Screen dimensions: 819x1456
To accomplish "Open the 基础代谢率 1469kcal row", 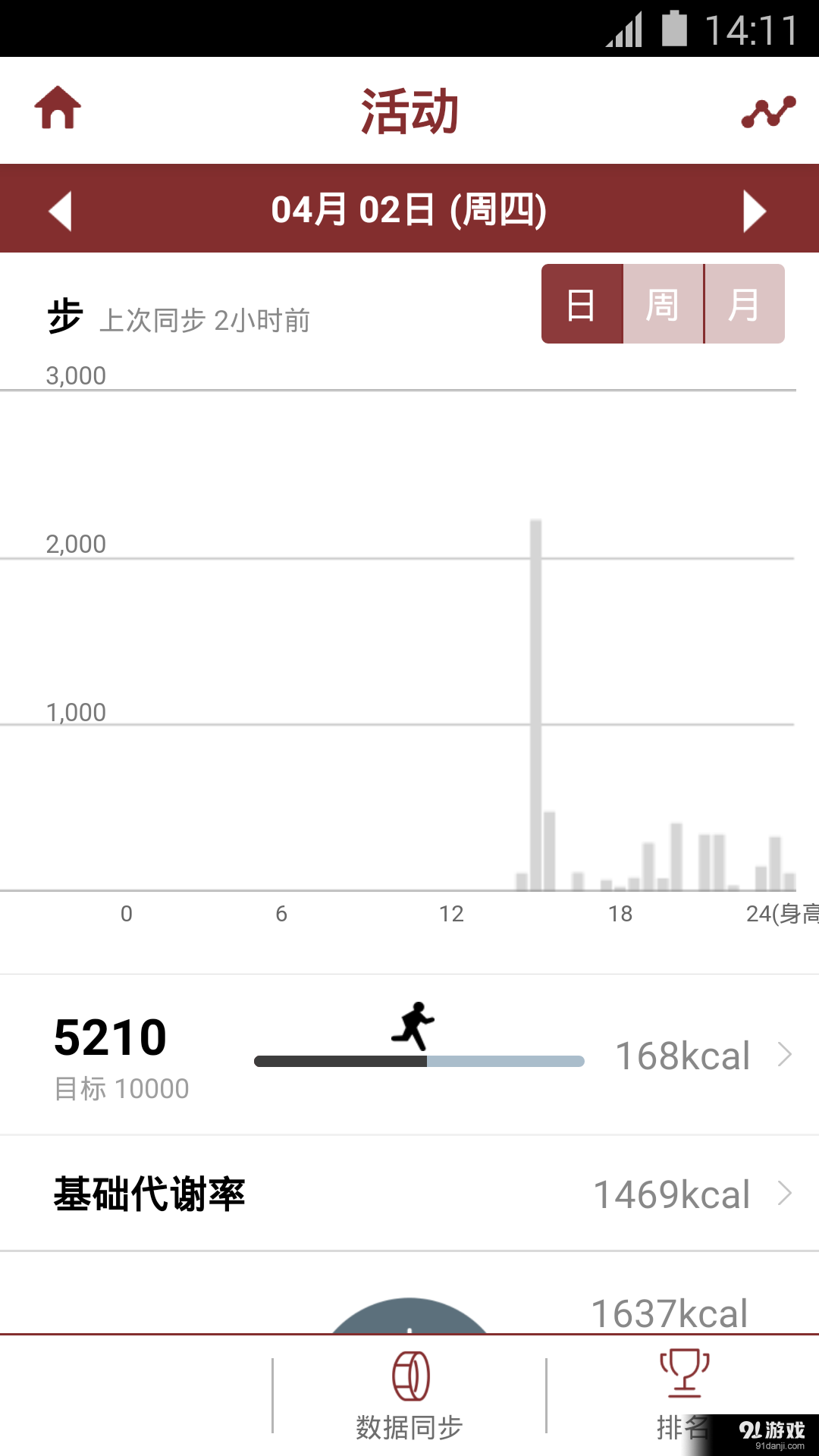I will coord(409,1194).
